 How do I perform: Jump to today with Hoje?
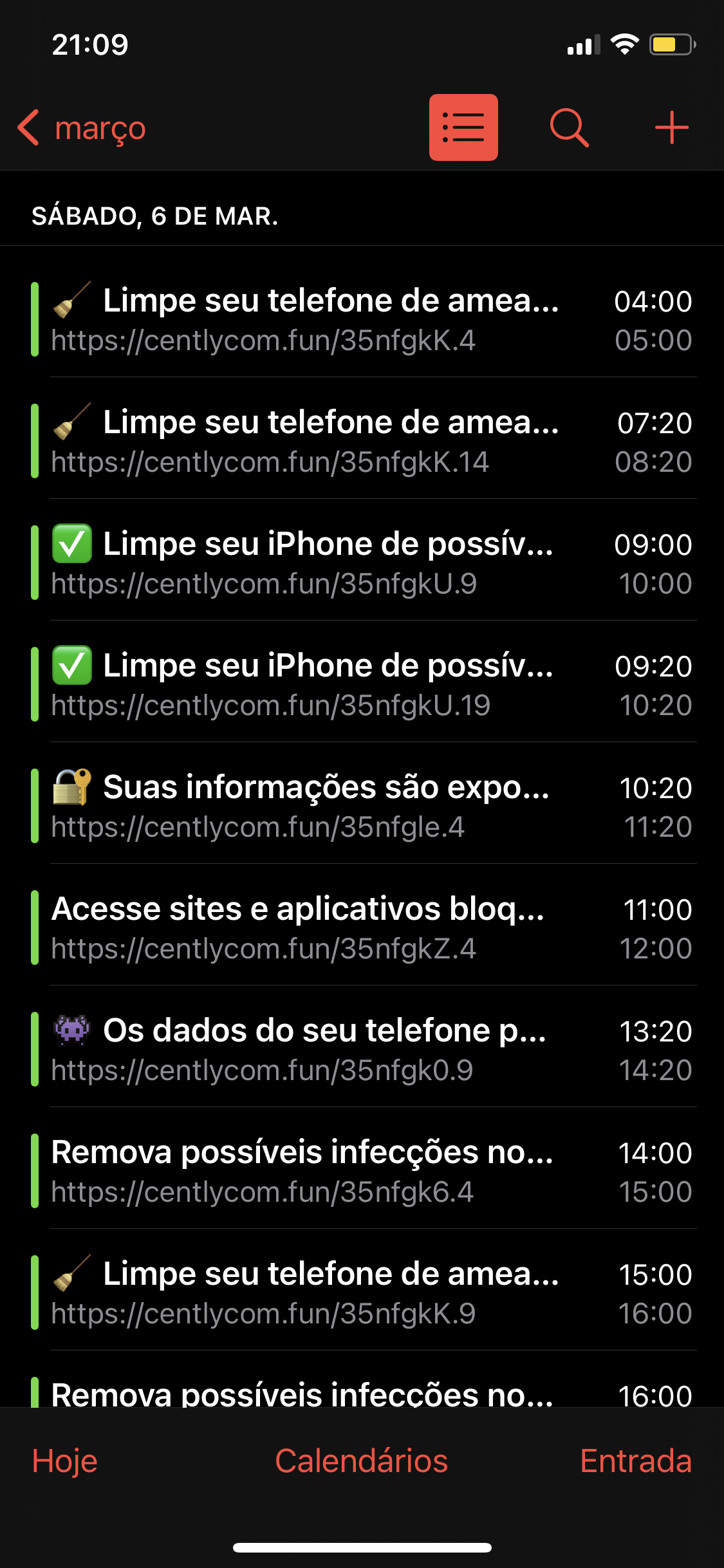[65, 1461]
